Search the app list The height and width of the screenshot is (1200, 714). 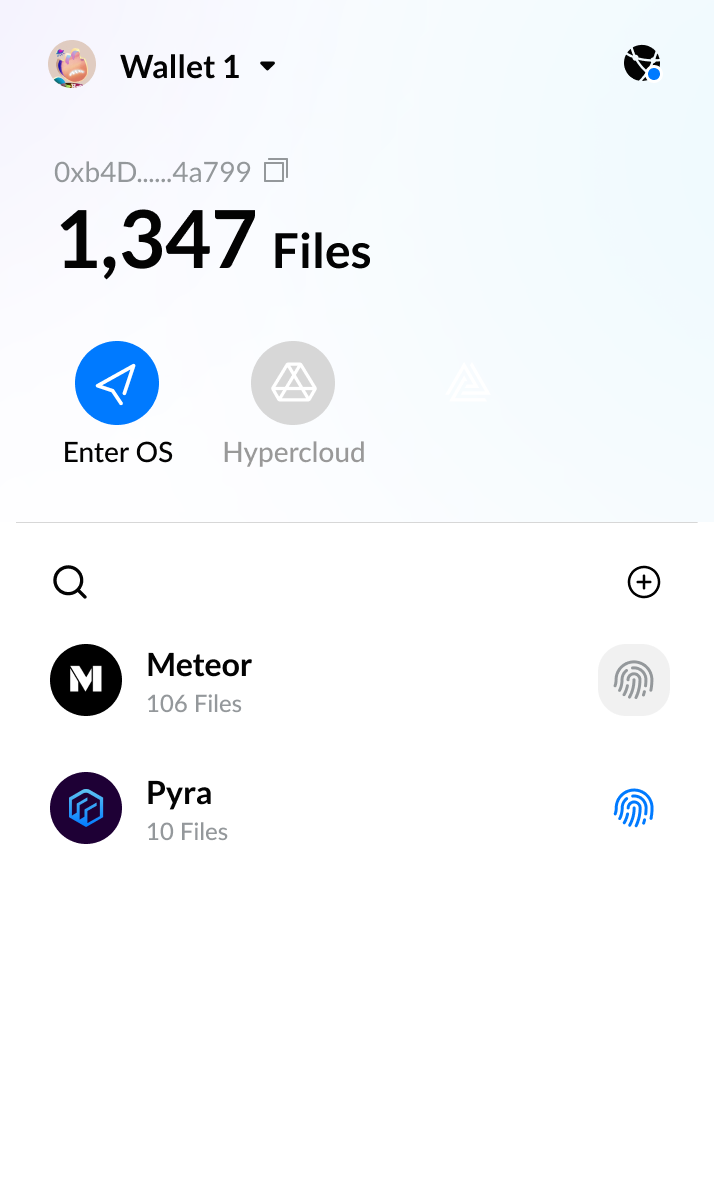point(70,582)
